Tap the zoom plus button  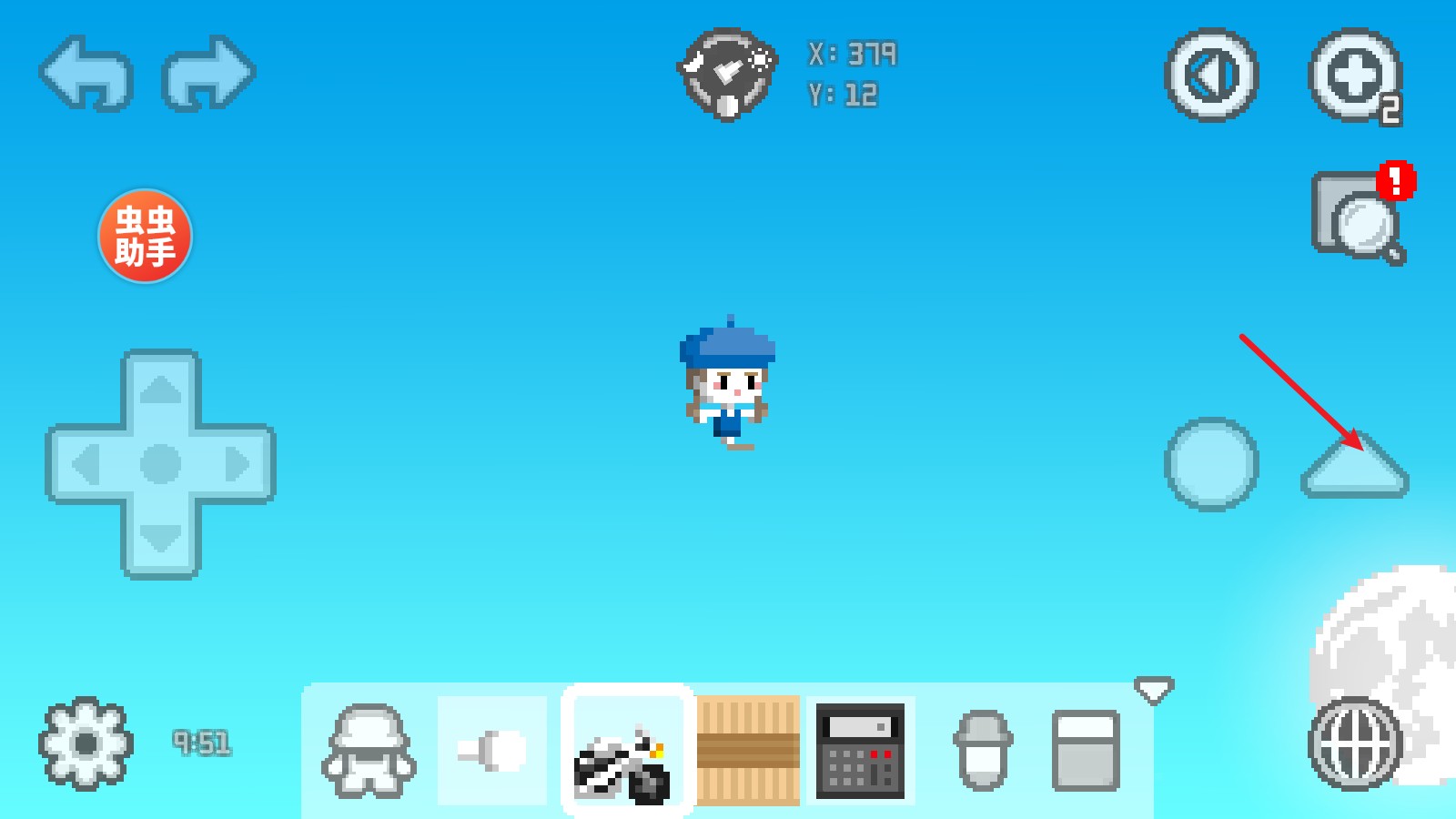(1353, 75)
